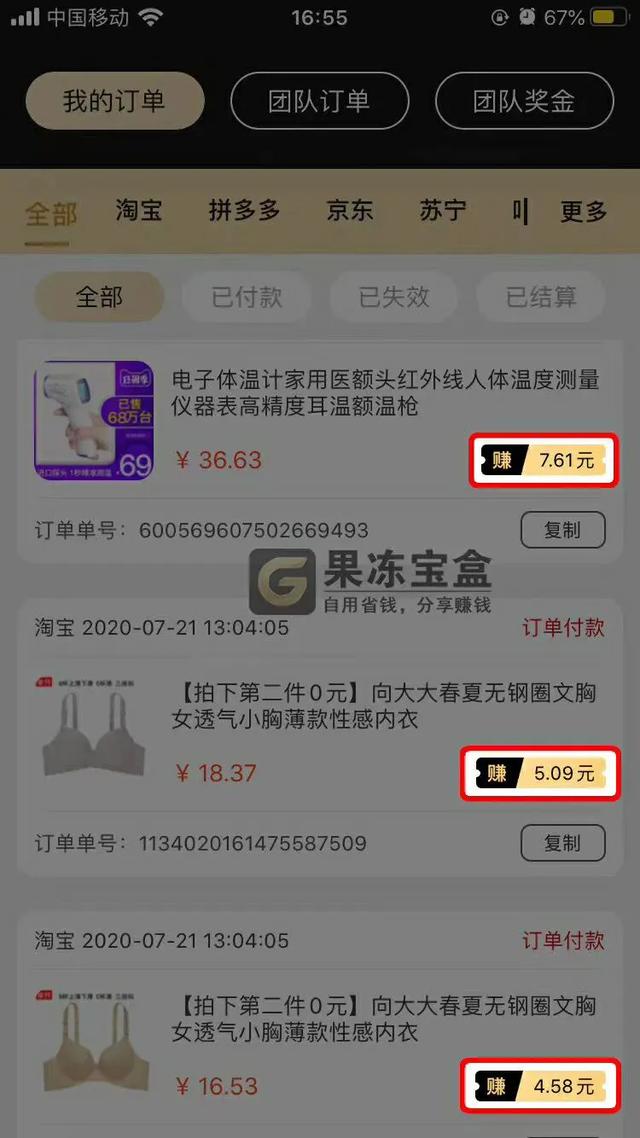The width and height of the screenshot is (640, 1138).
Task: Open the 文胸 order priced ¥16.53
Action: [385, 1019]
